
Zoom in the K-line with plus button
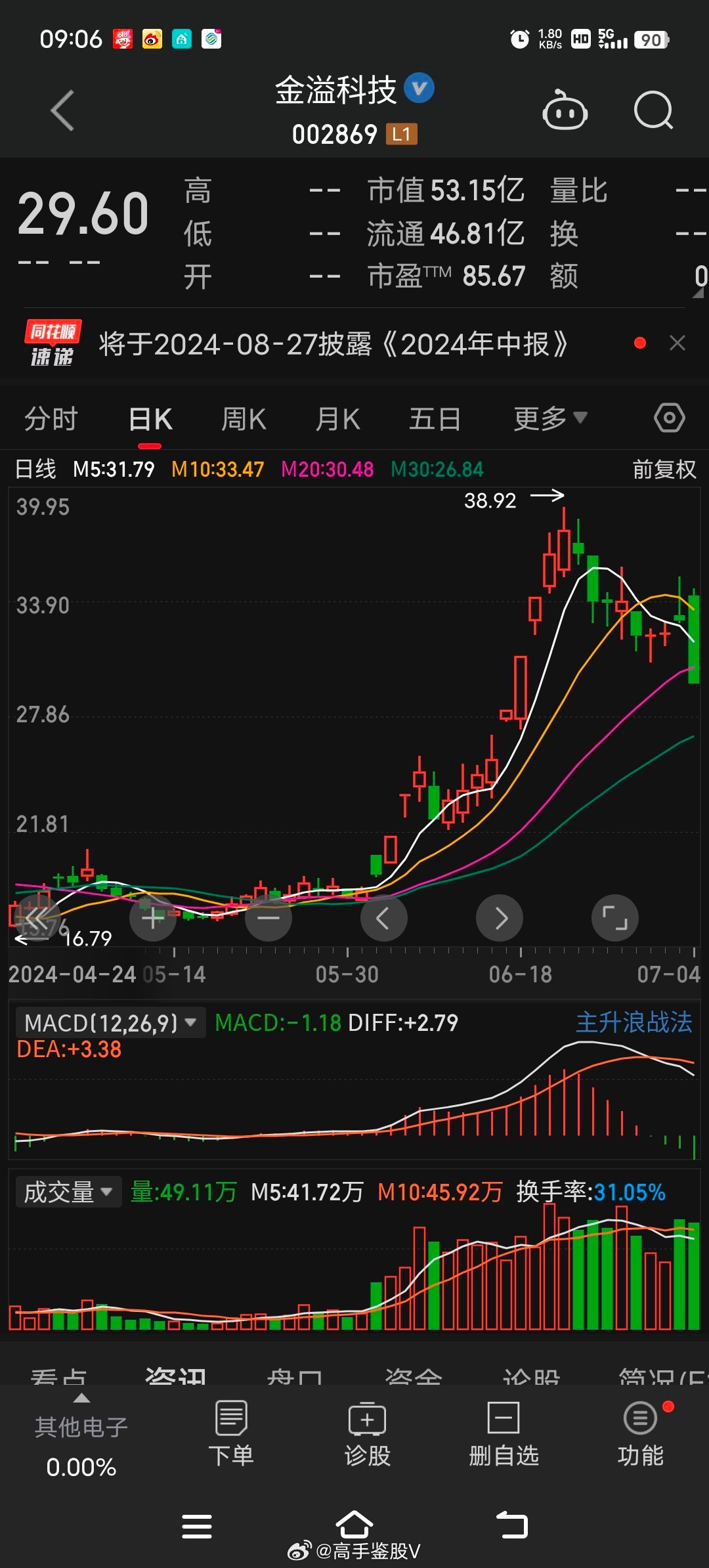pyautogui.click(x=153, y=918)
